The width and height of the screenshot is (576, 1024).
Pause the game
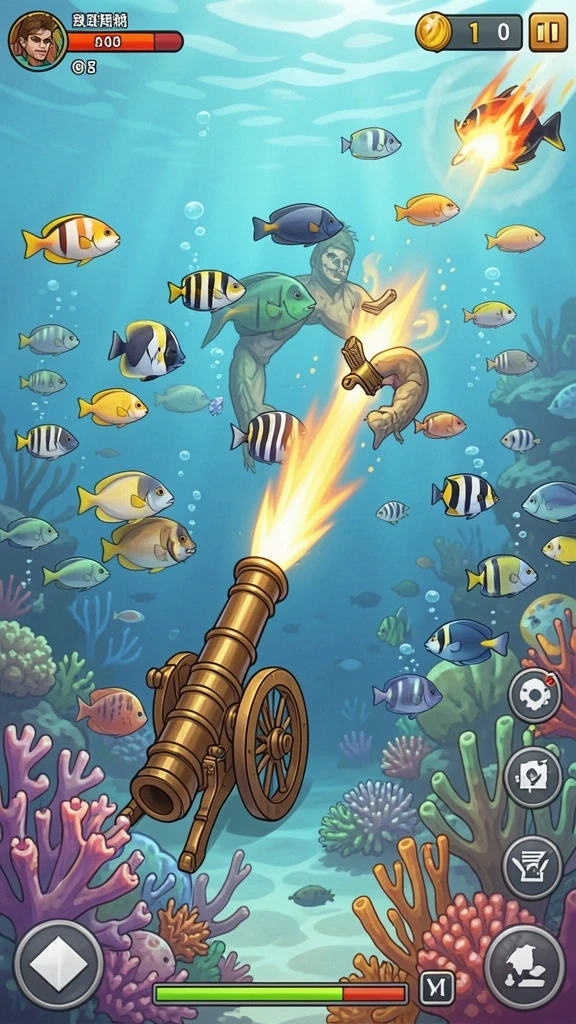click(x=548, y=32)
